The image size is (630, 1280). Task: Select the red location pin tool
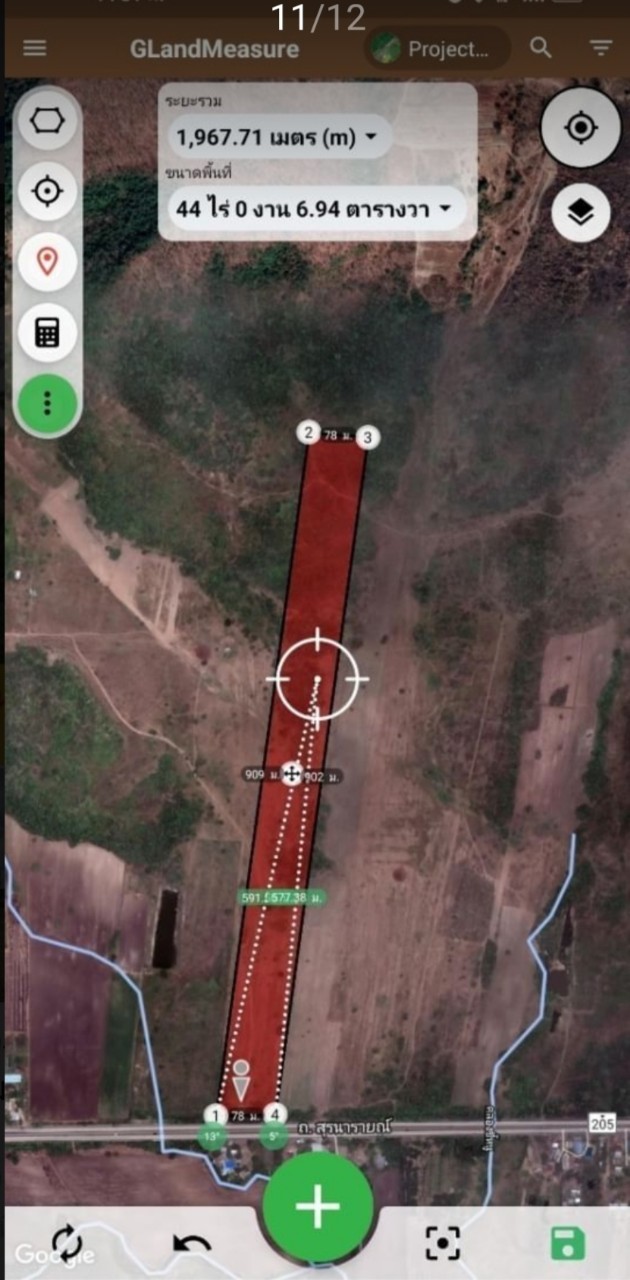coord(47,262)
